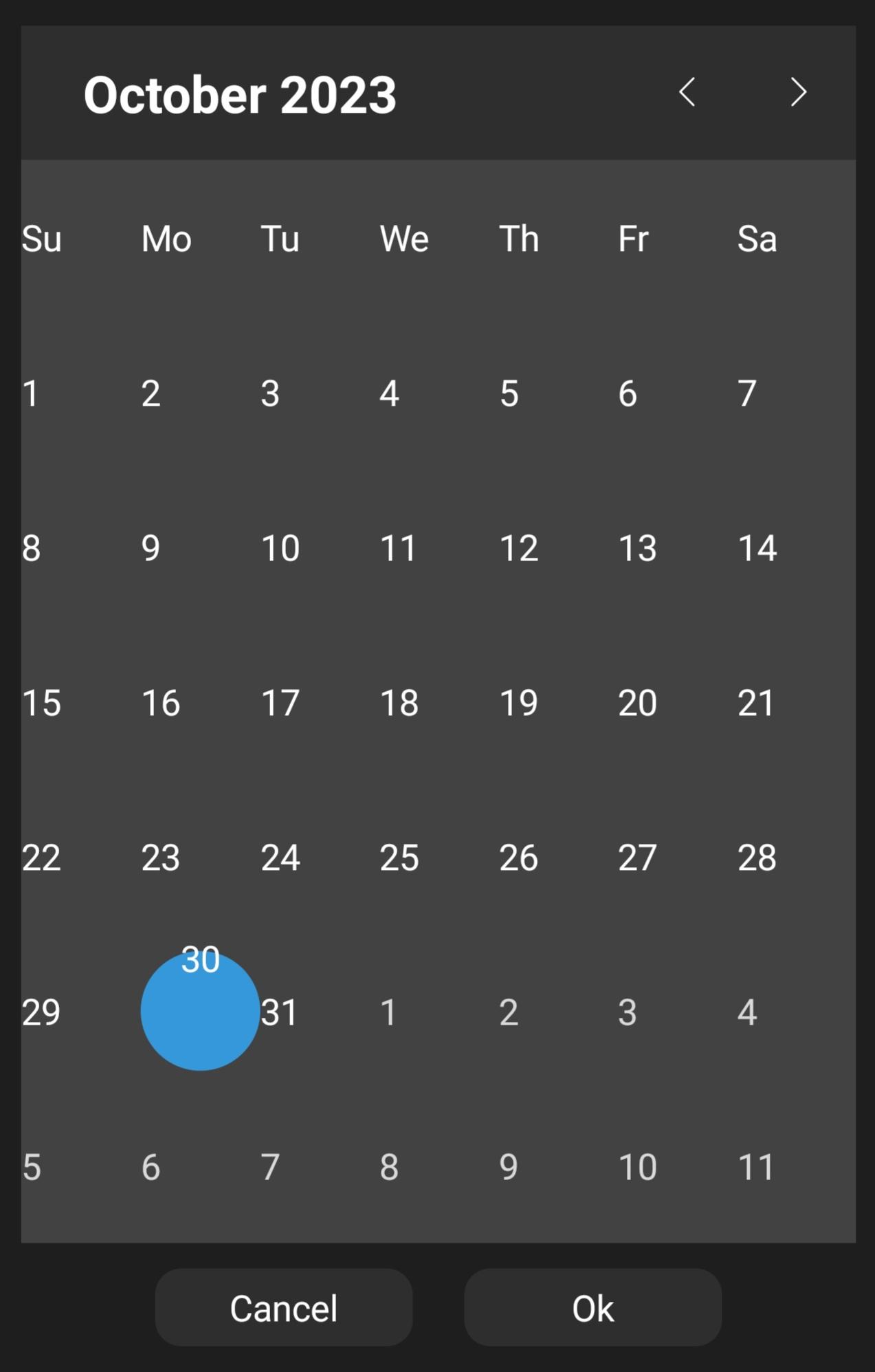Confirm the date with Ok
This screenshot has height=1372, width=875.
(592, 1307)
